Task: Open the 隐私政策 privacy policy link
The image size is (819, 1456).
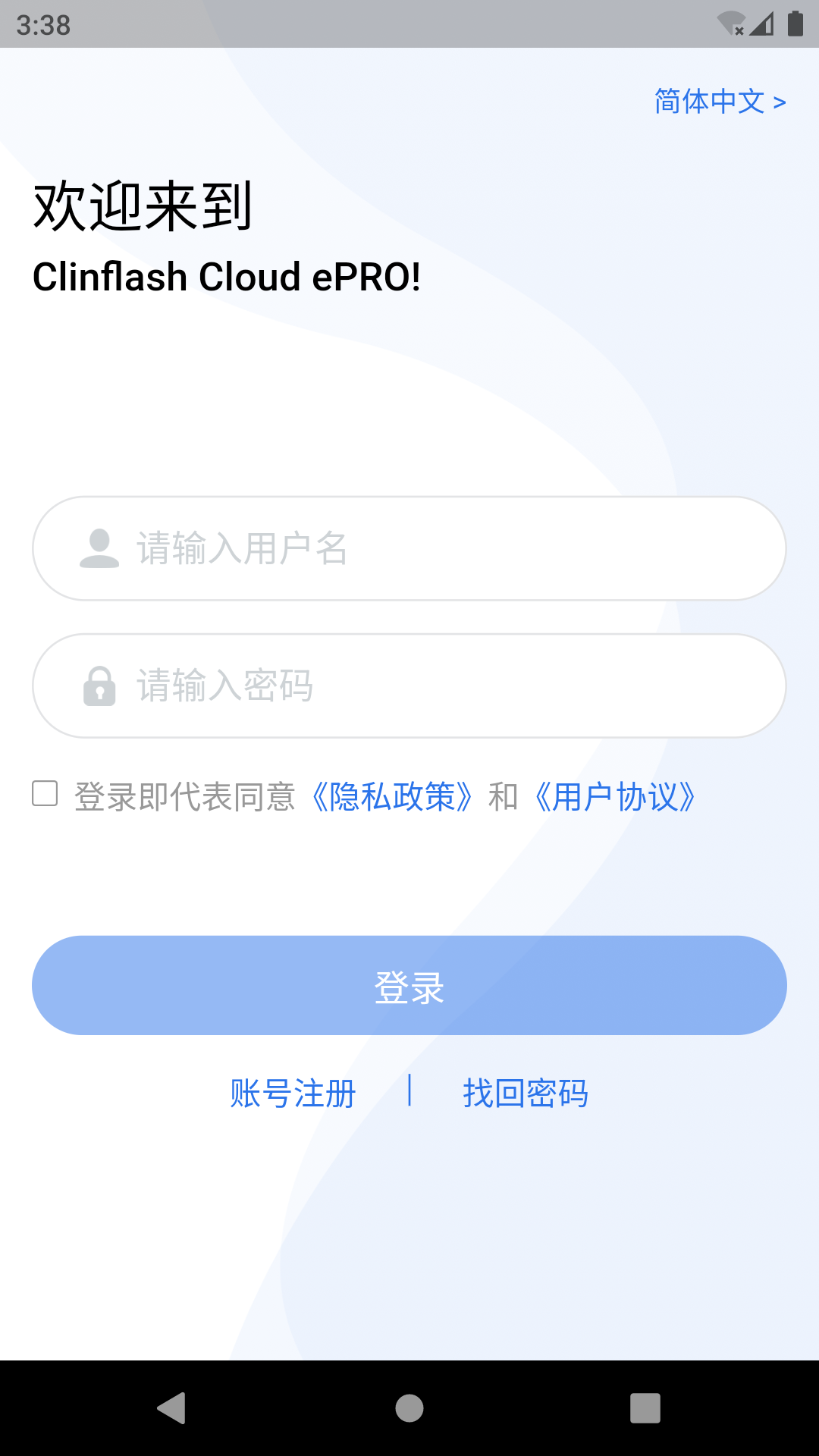Action: (x=392, y=796)
